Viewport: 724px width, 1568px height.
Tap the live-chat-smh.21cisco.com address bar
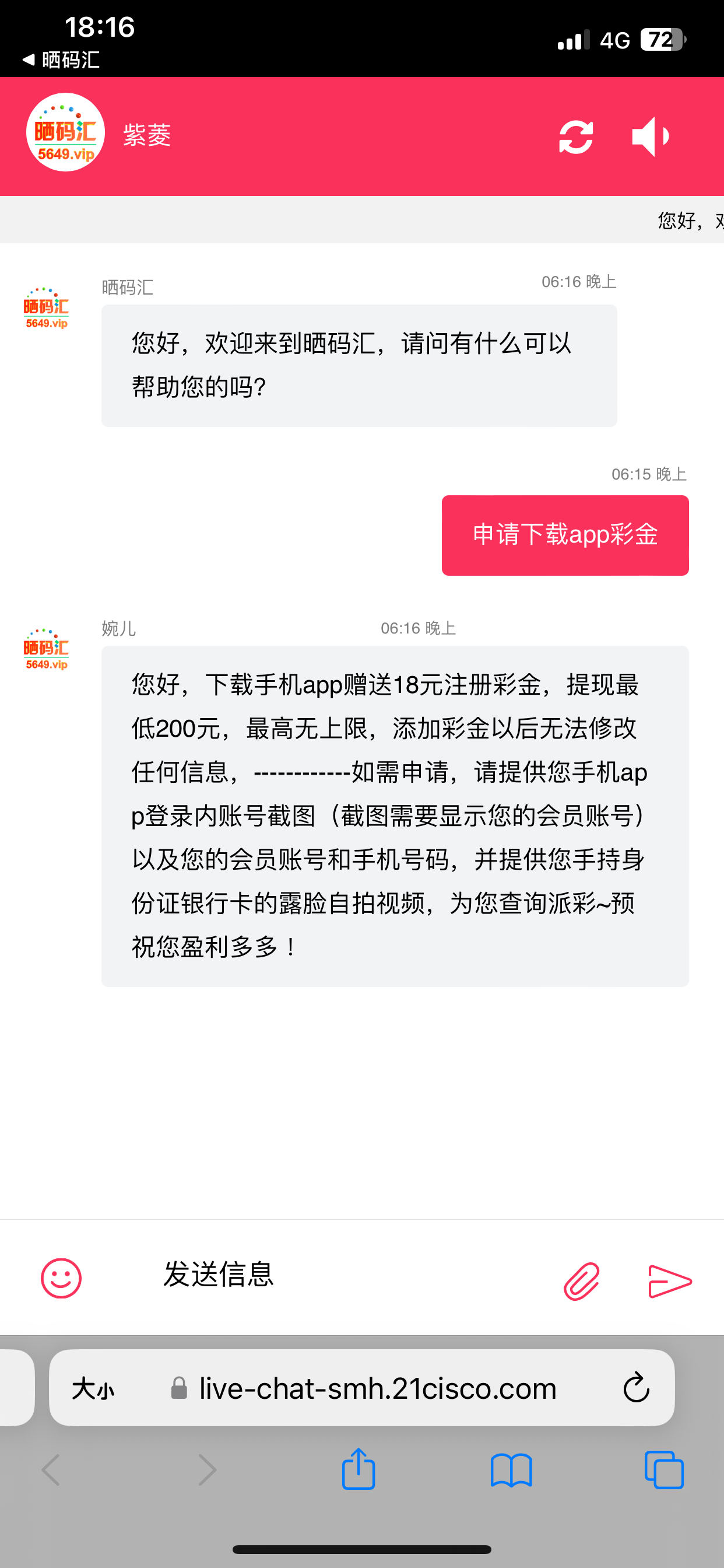pyautogui.click(x=377, y=1388)
